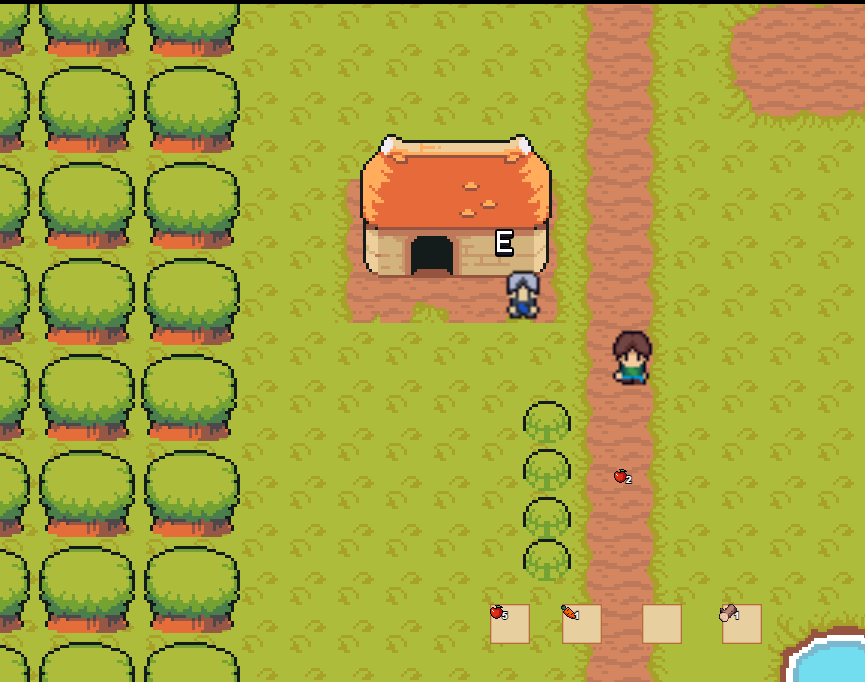Talk to the gray-haired villager

(x=522, y=295)
